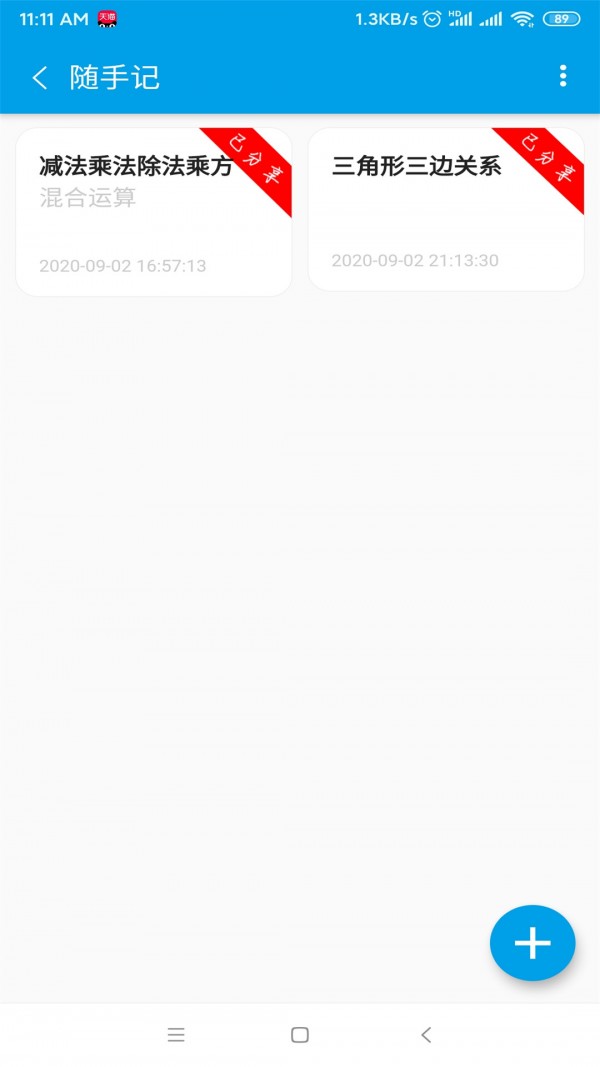Open the note 减法乘法除法乘方

153,212
